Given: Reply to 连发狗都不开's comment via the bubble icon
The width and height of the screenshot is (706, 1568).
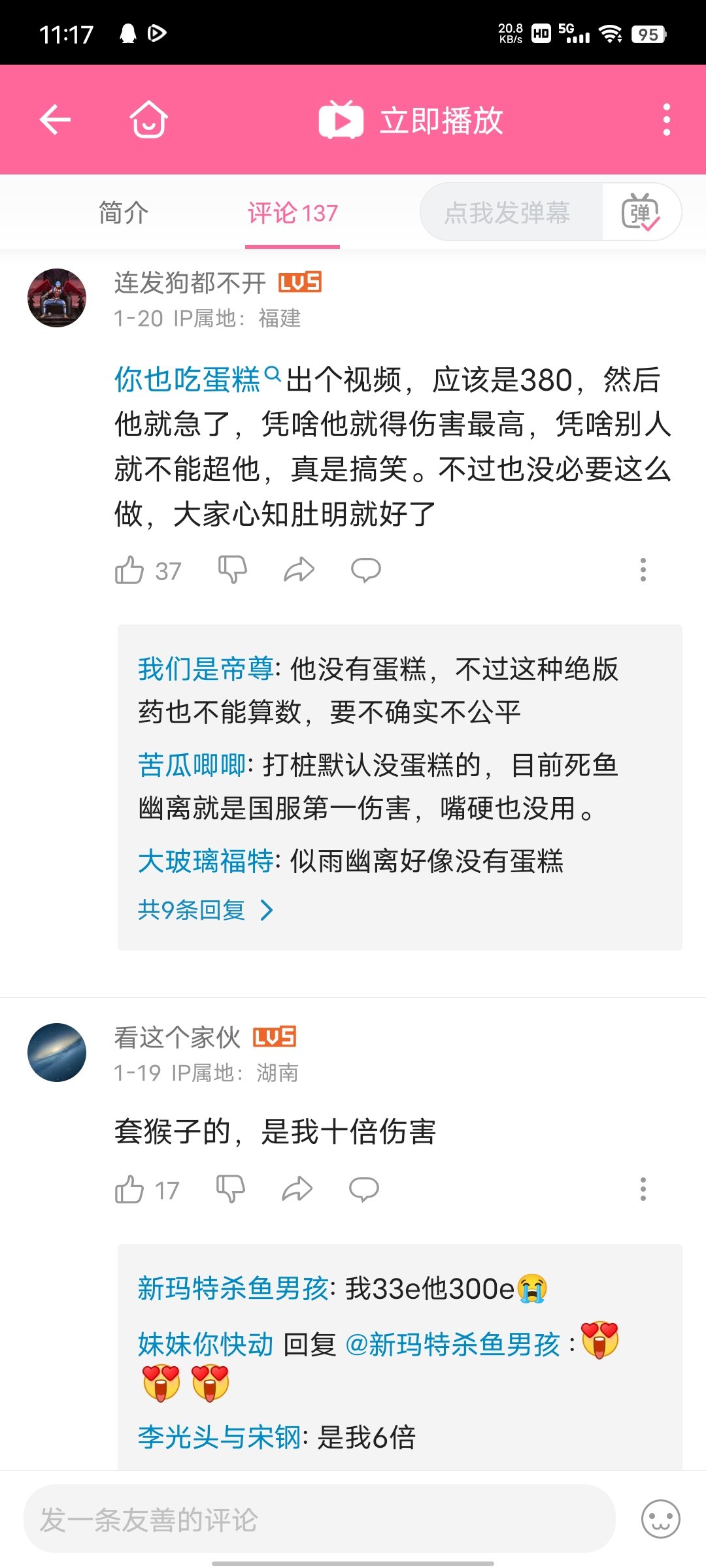Looking at the screenshot, I should pyautogui.click(x=366, y=570).
